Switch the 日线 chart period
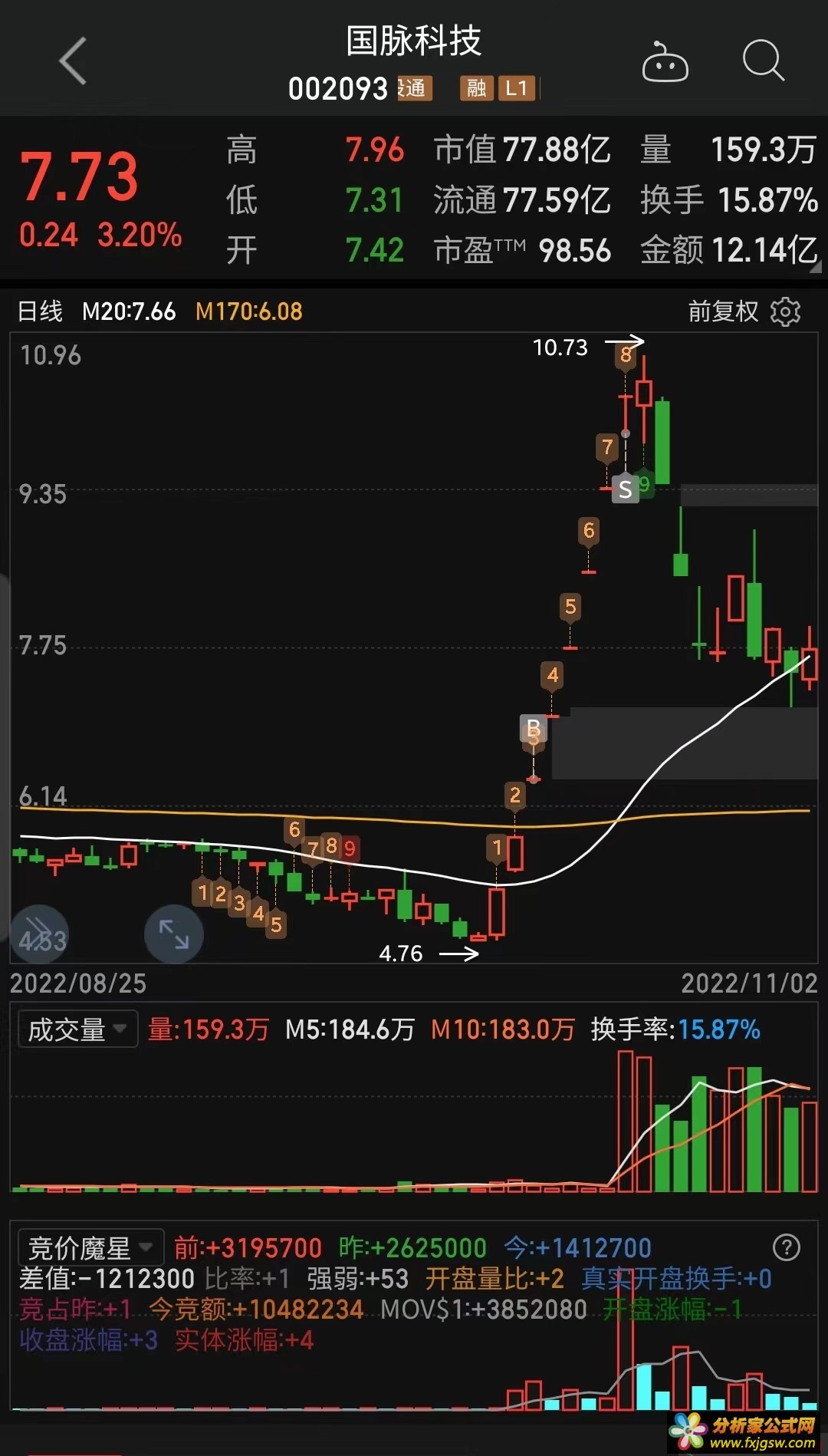The width and height of the screenshot is (828, 1456). (x=40, y=311)
